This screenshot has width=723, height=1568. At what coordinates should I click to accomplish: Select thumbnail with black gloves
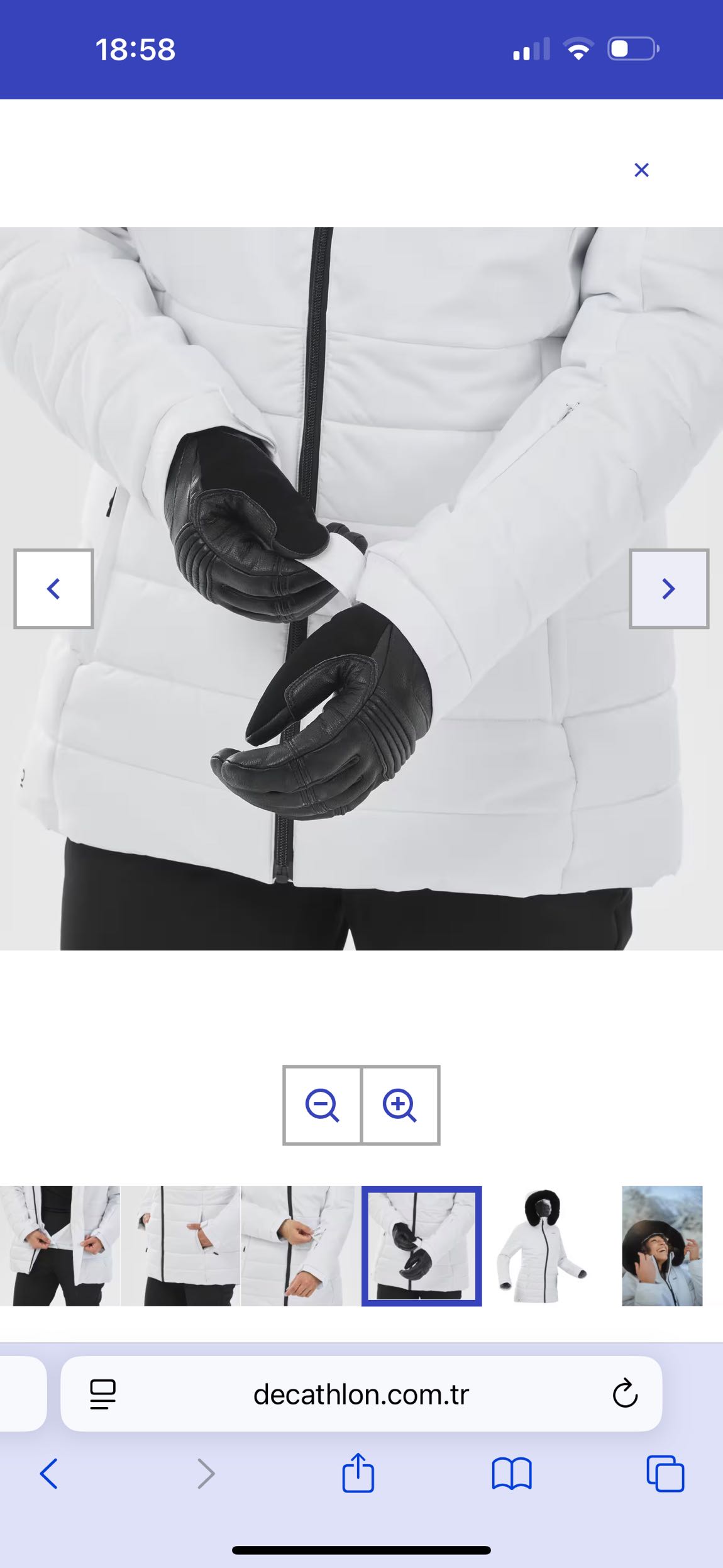[422, 1246]
